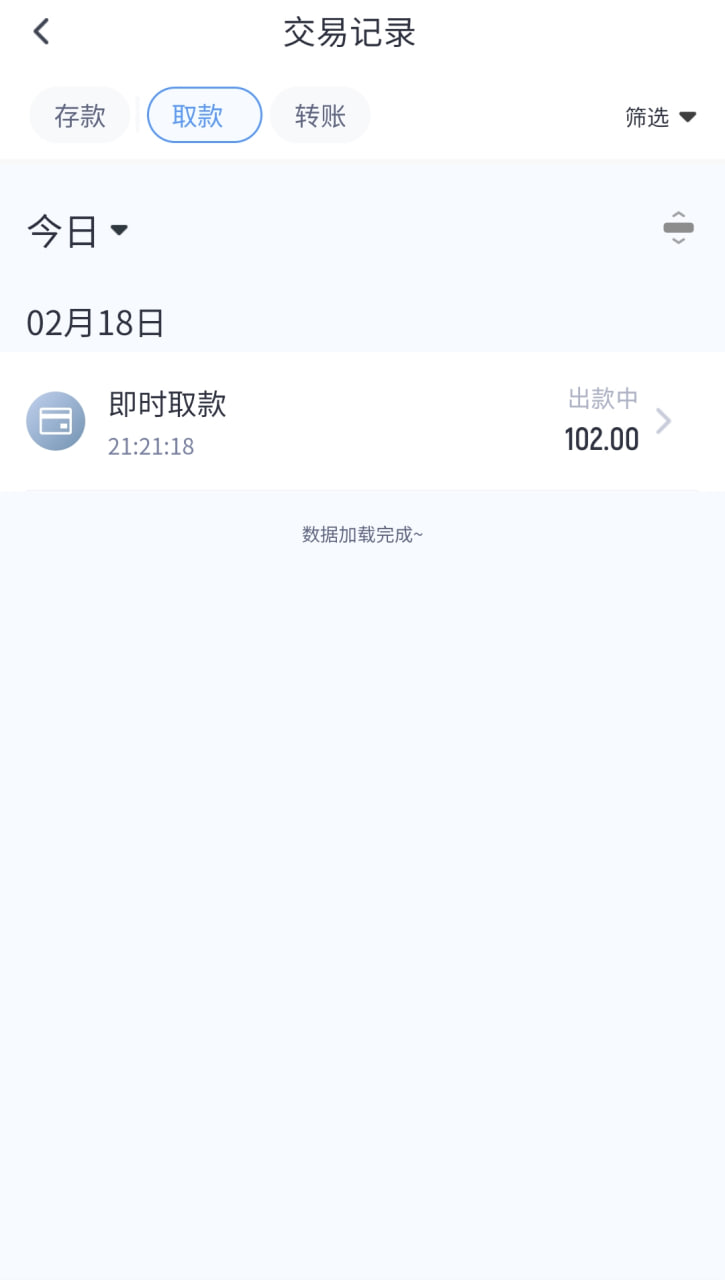Open the 筛选 filter dropdown
Screen dimensions: 725x1280
(x=660, y=117)
